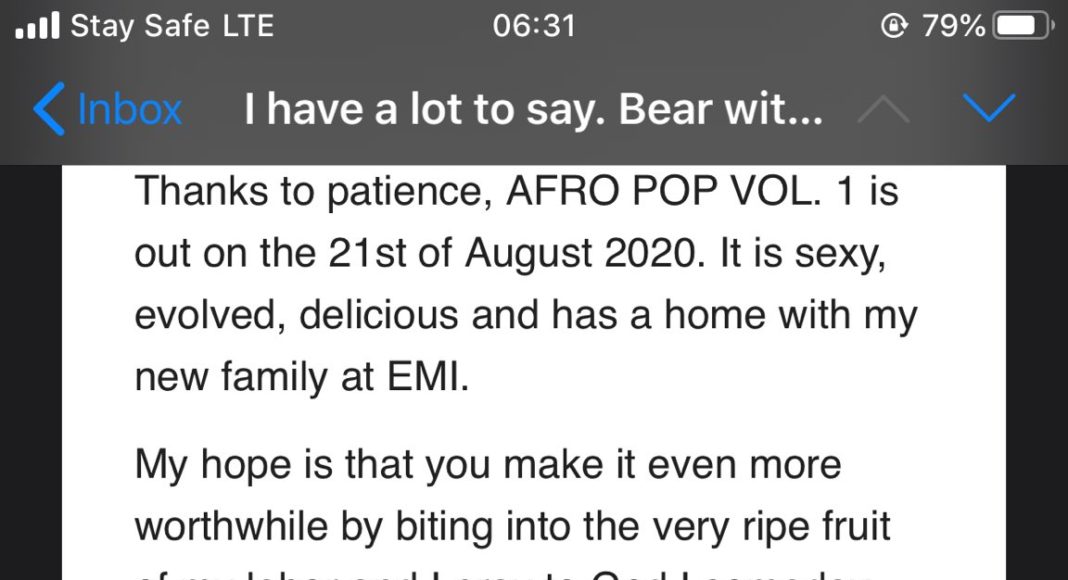Go back to Inbox
The width and height of the screenshot is (1068, 580).
tap(107, 109)
